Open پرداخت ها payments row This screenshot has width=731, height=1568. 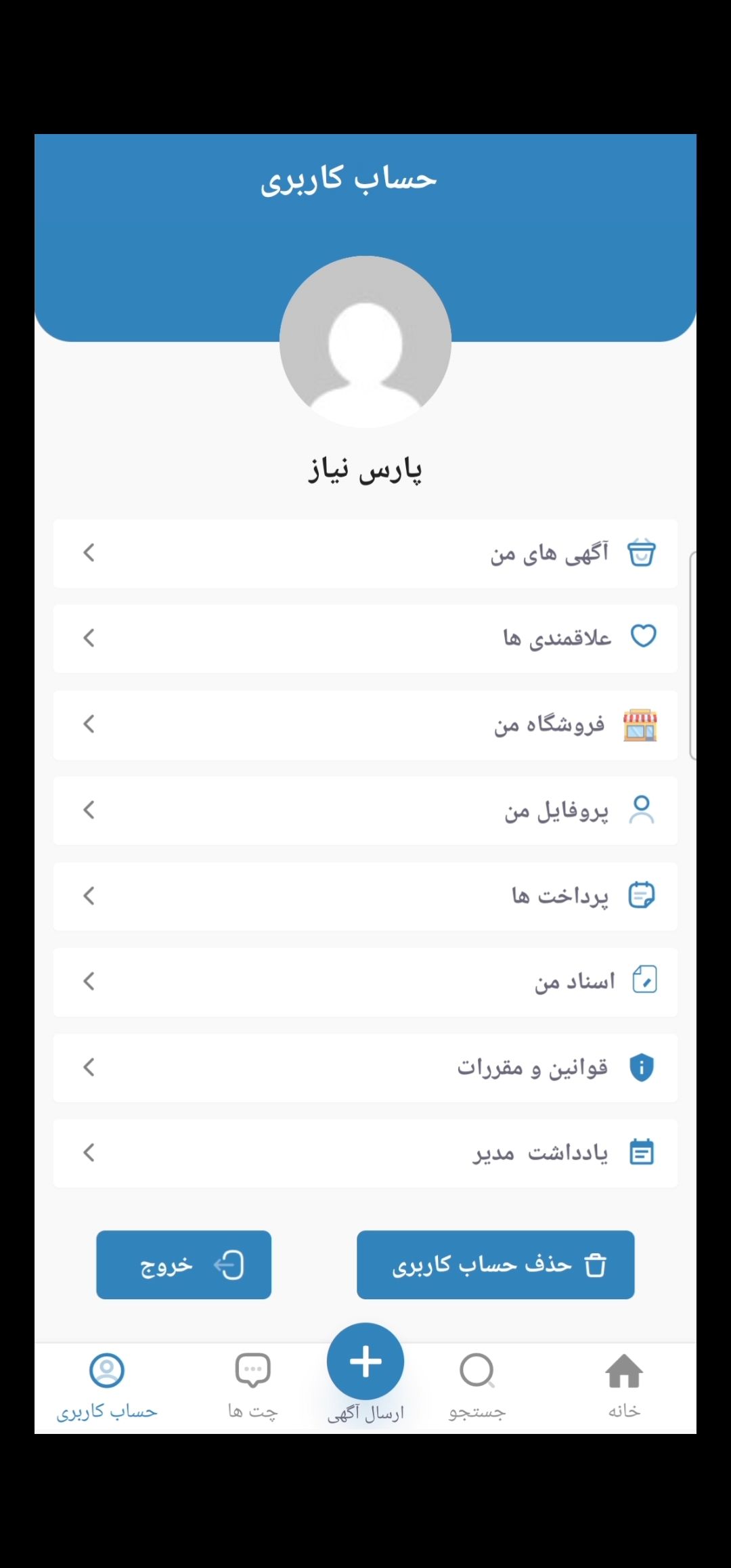click(x=365, y=896)
